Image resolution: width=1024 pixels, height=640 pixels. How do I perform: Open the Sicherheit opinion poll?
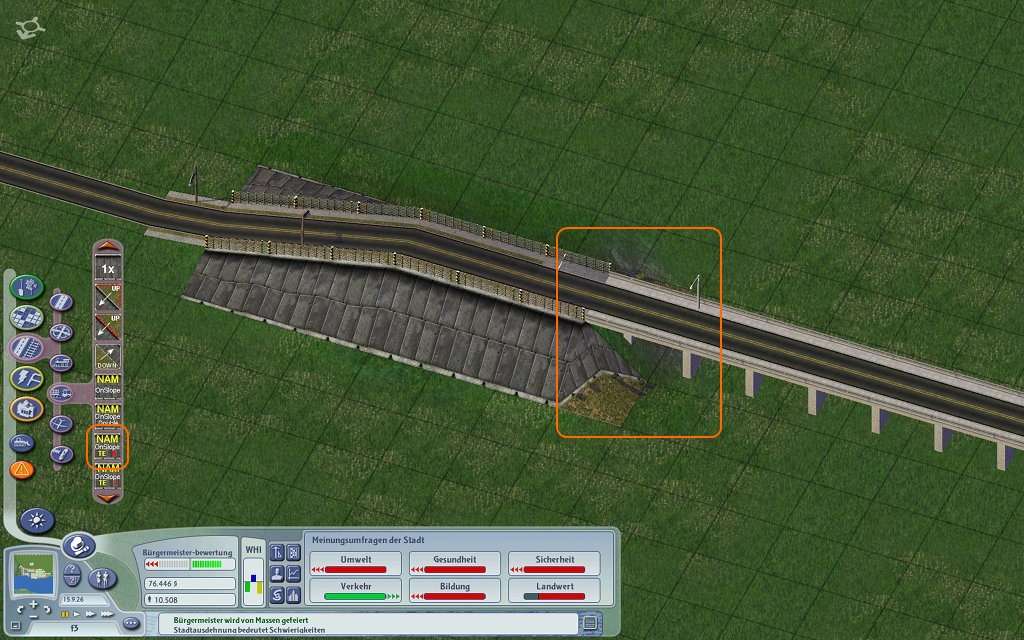[553, 564]
